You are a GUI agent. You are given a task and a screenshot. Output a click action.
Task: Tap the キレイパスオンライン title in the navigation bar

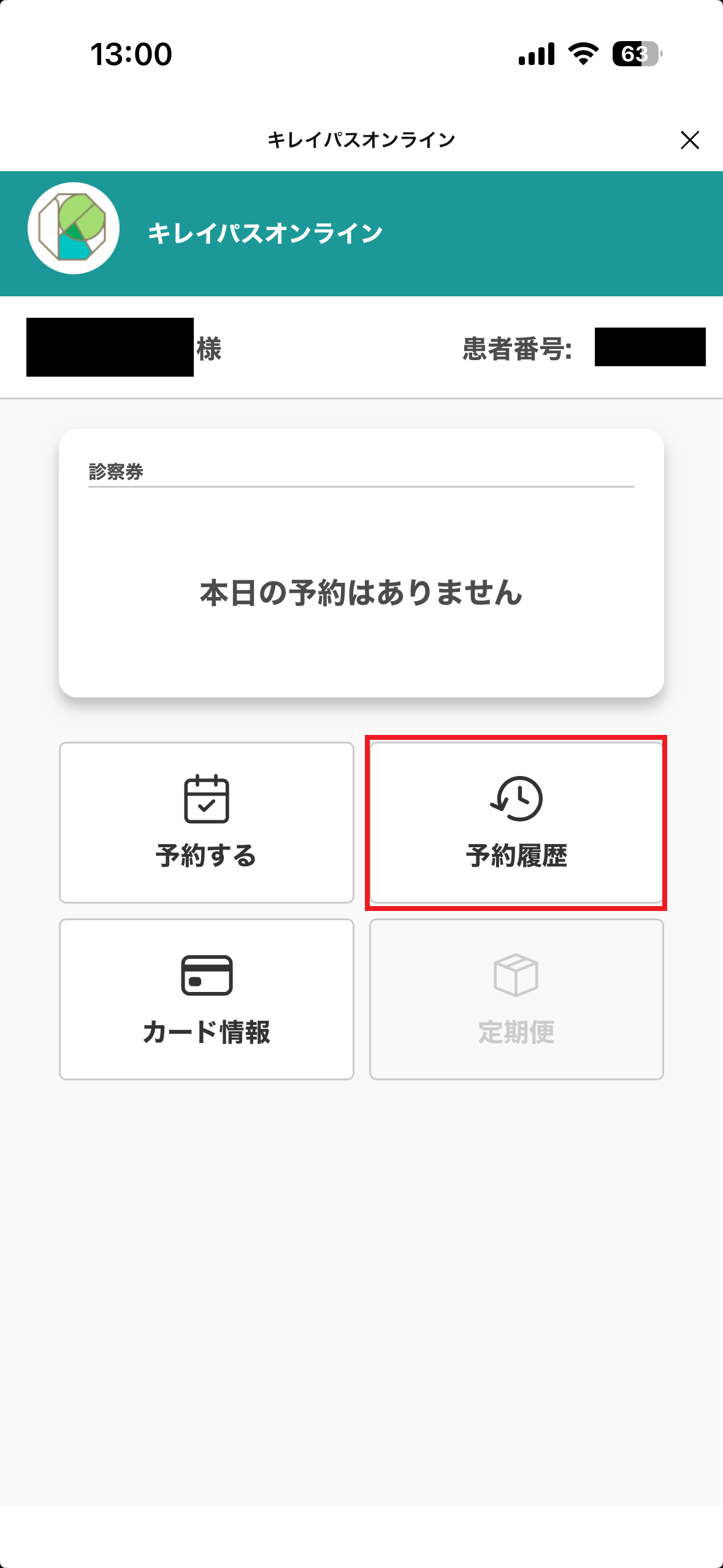pos(361,139)
